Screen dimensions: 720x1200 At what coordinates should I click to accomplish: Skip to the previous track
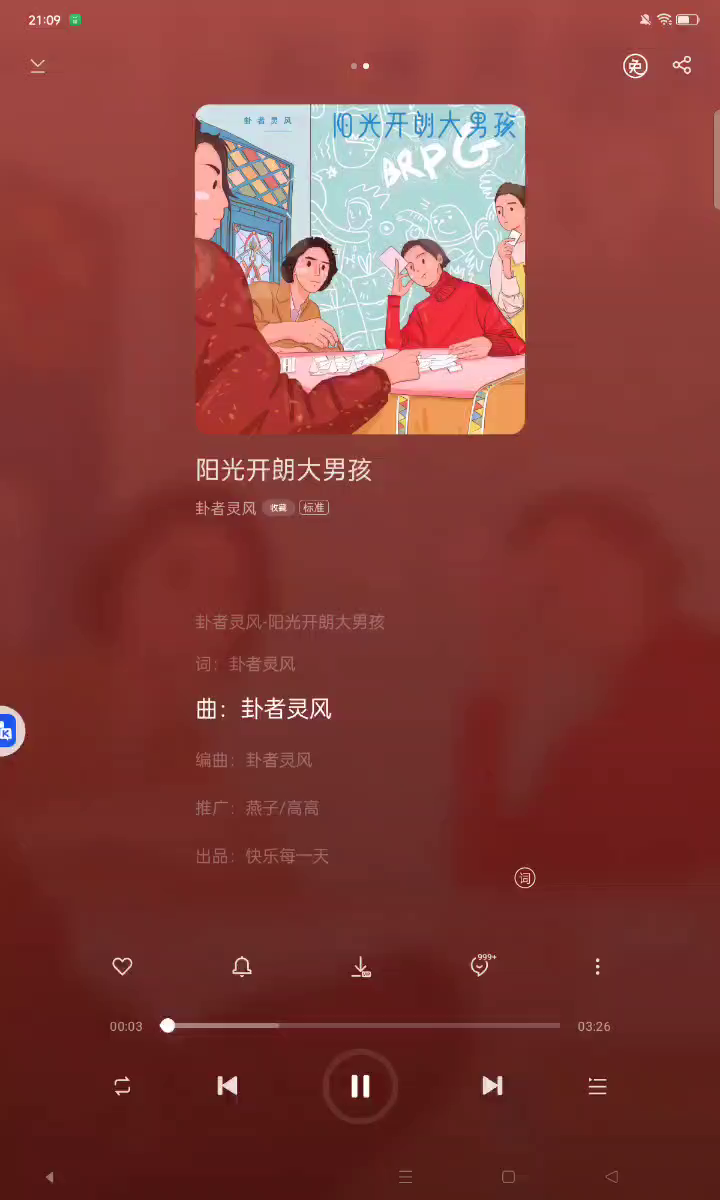click(x=228, y=1086)
